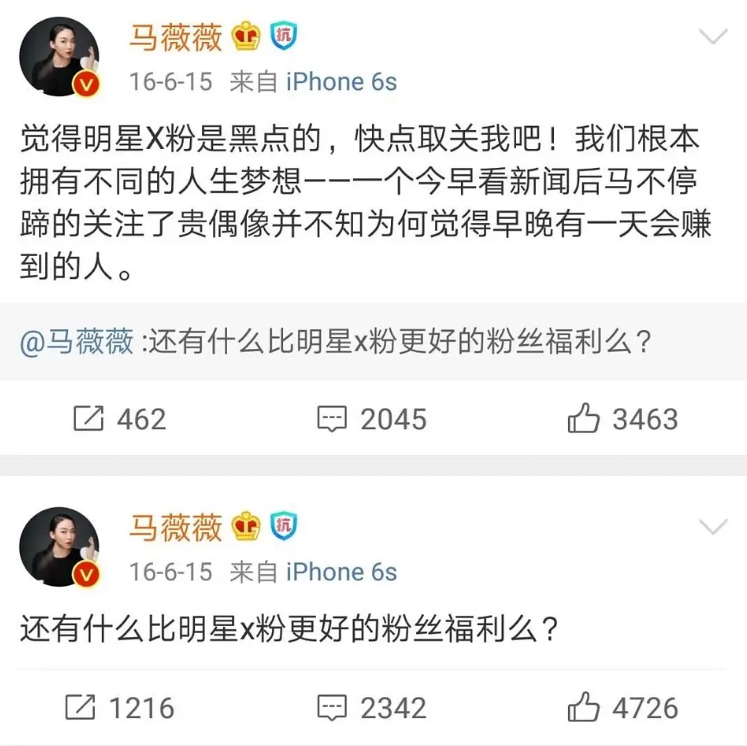The height and width of the screenshot is (746, 747).
Task: Open the dropdown chevron on the second post
Action: coord(713,527)
